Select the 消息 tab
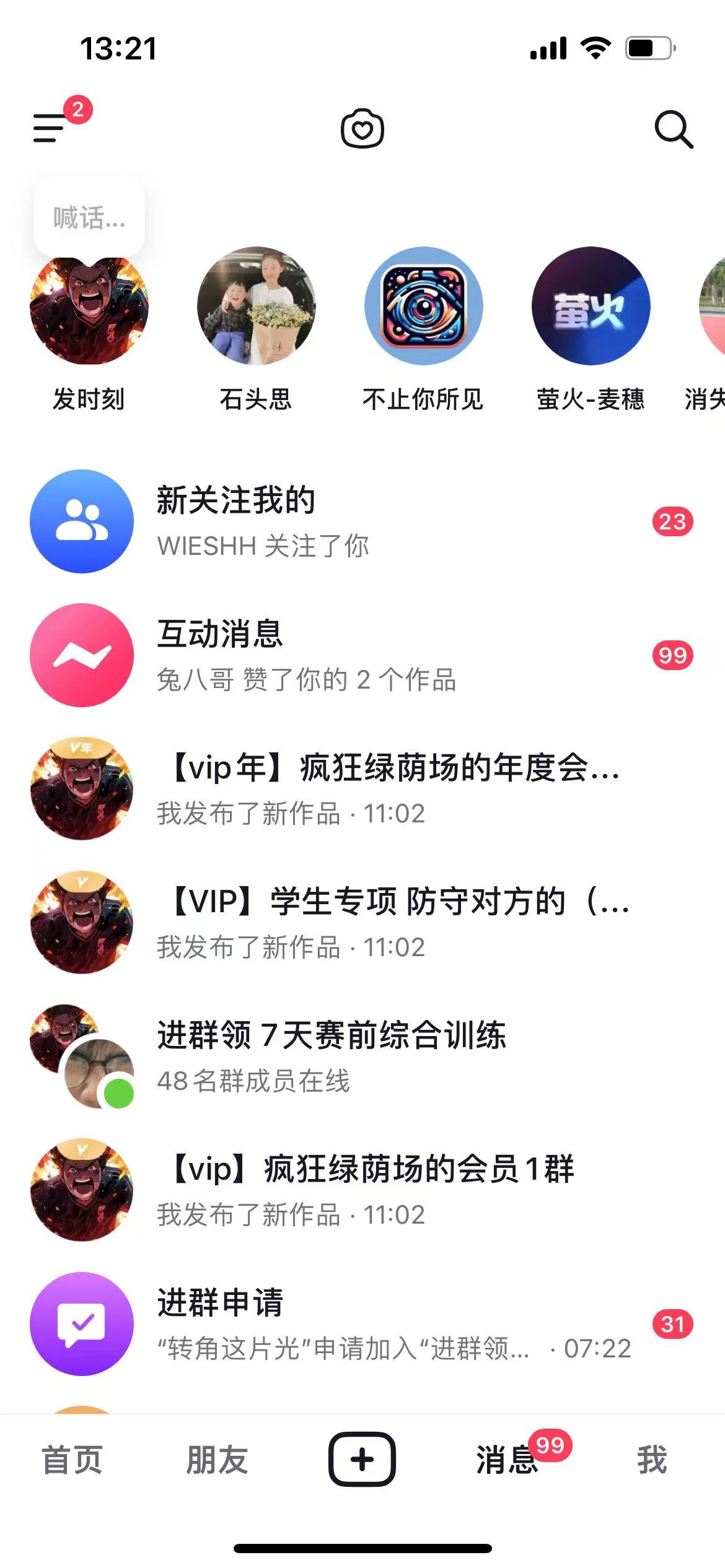This screenshot has width=725, height=1568. tap(507, 1460)
